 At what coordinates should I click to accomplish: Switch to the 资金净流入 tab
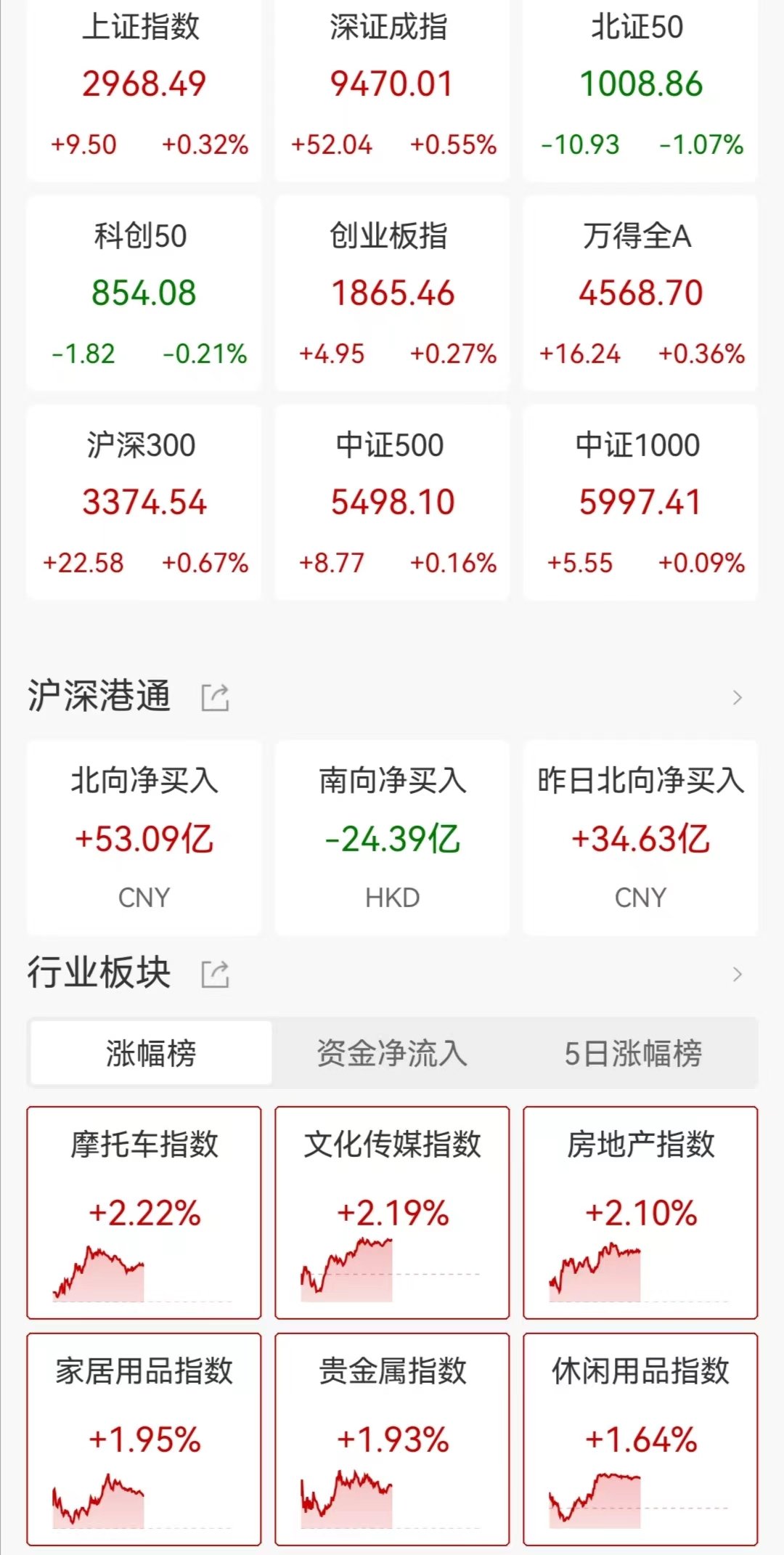point(392,1053)
